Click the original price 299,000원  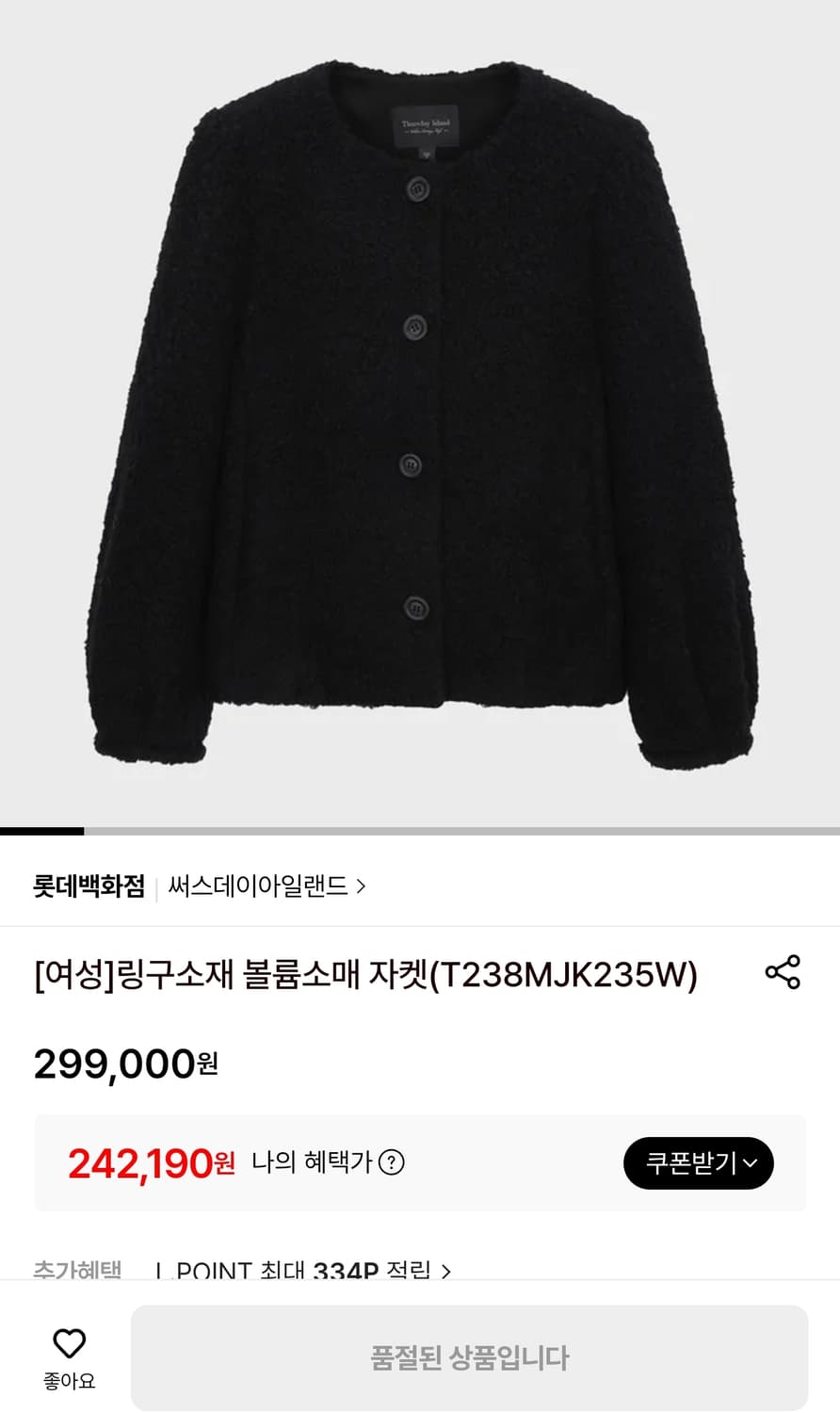(x=127, y=1063)
